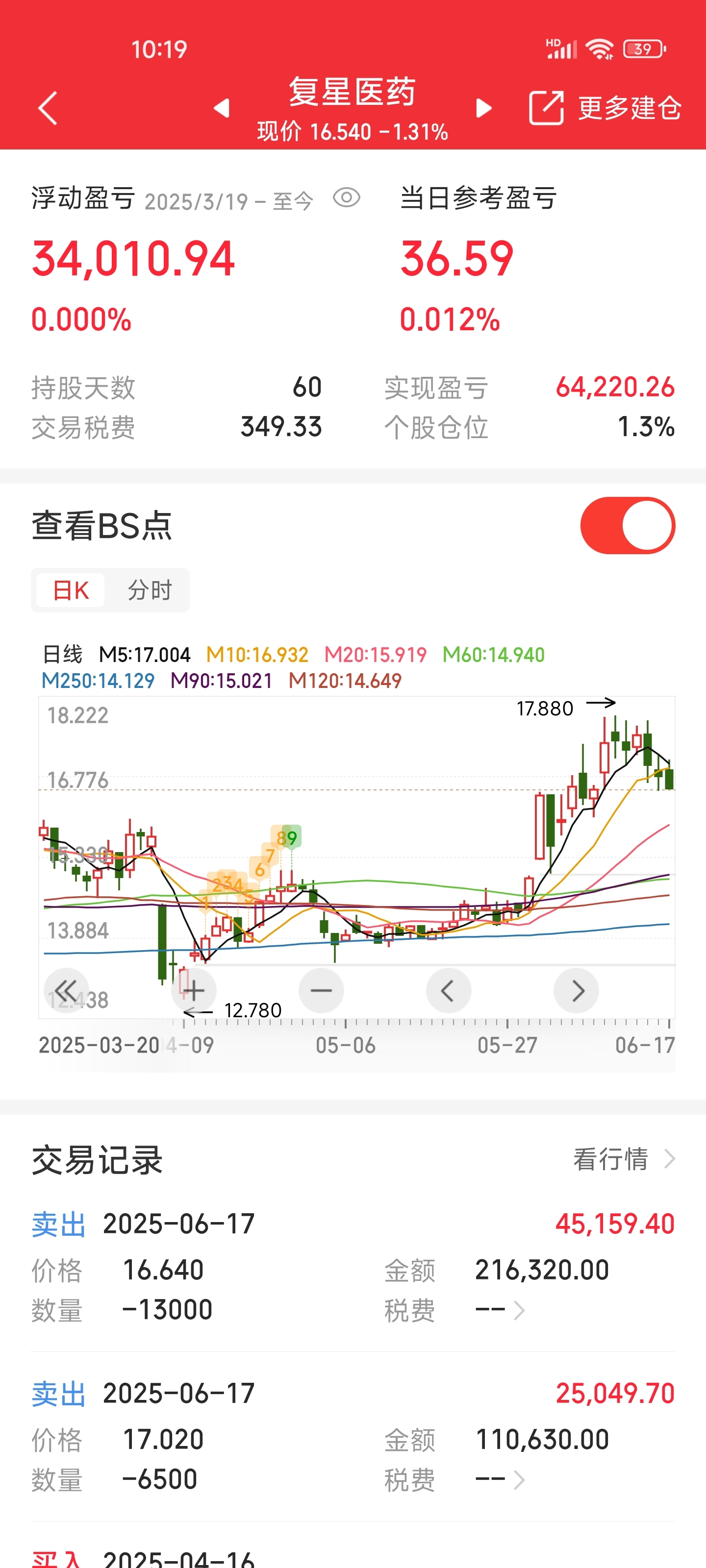
Task: Move the chart right with the right arrow
Action: (576, 990)
